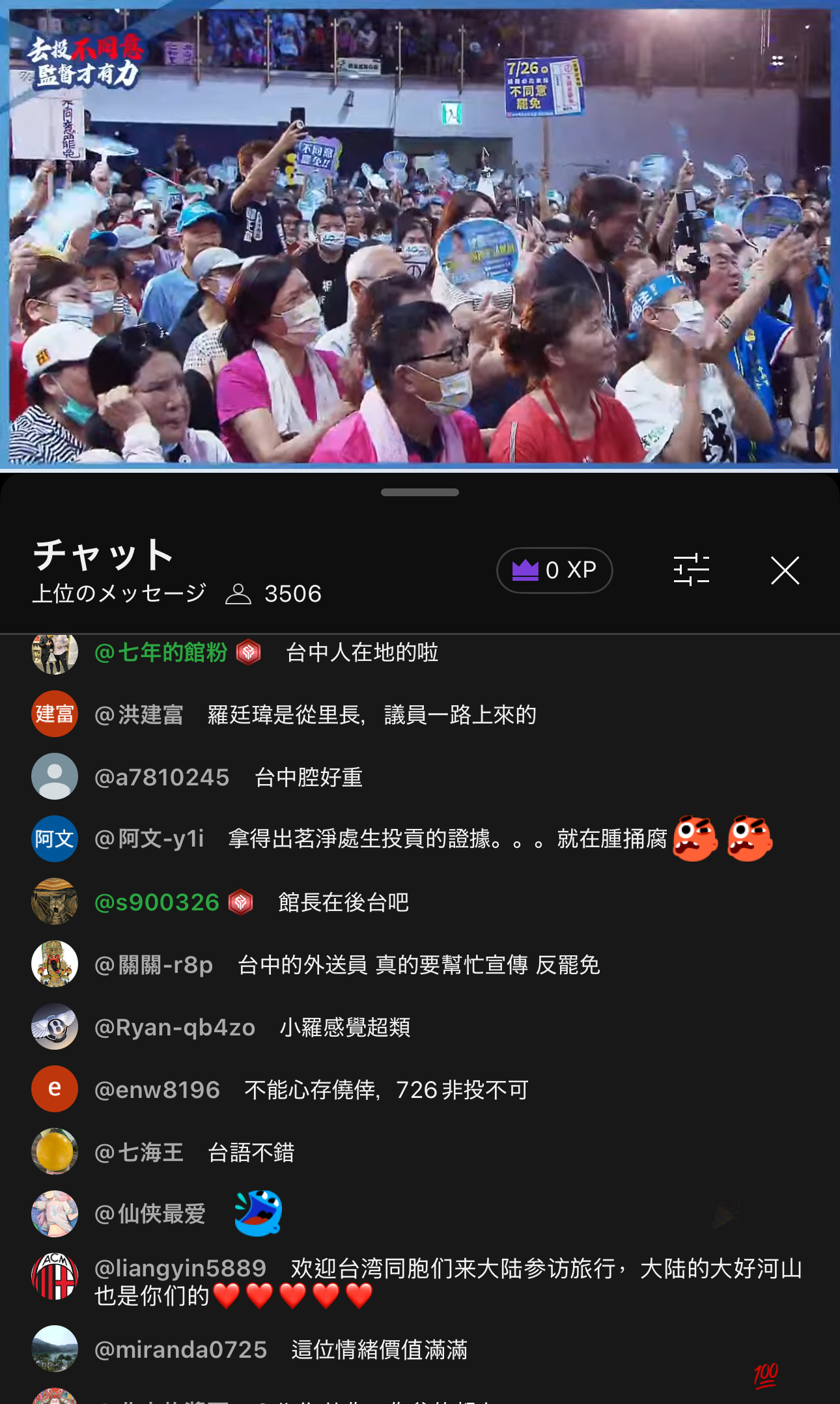Select the message from @七海王
Viewport: 840px width, 1404px height.
click(x=420, y=1152)
